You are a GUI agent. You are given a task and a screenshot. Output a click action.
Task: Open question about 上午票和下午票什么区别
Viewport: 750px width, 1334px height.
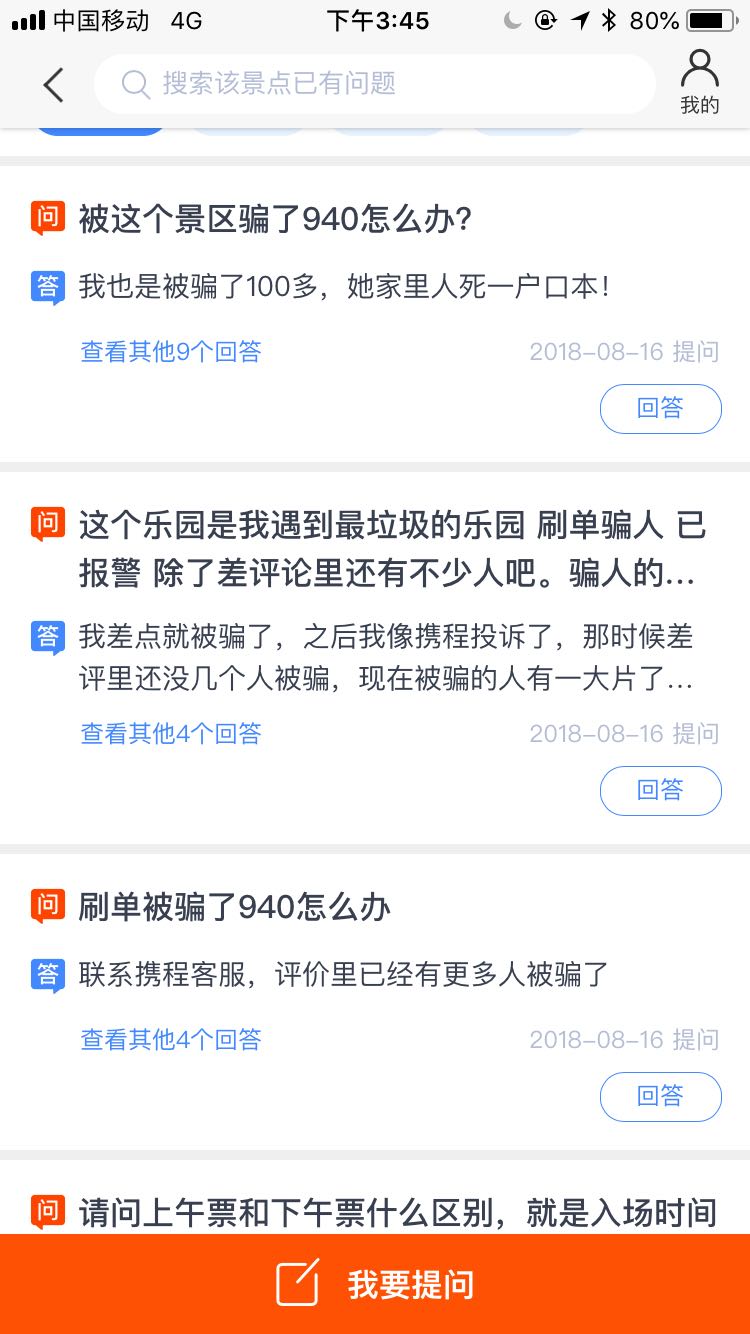point(397,1212)
